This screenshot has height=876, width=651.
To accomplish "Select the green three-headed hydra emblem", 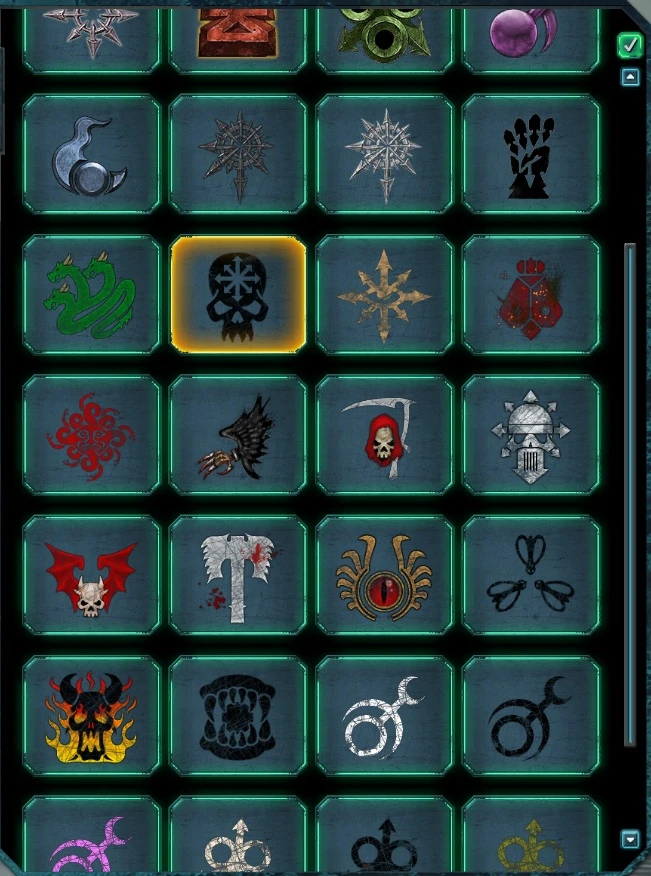I will coord(91,295).
